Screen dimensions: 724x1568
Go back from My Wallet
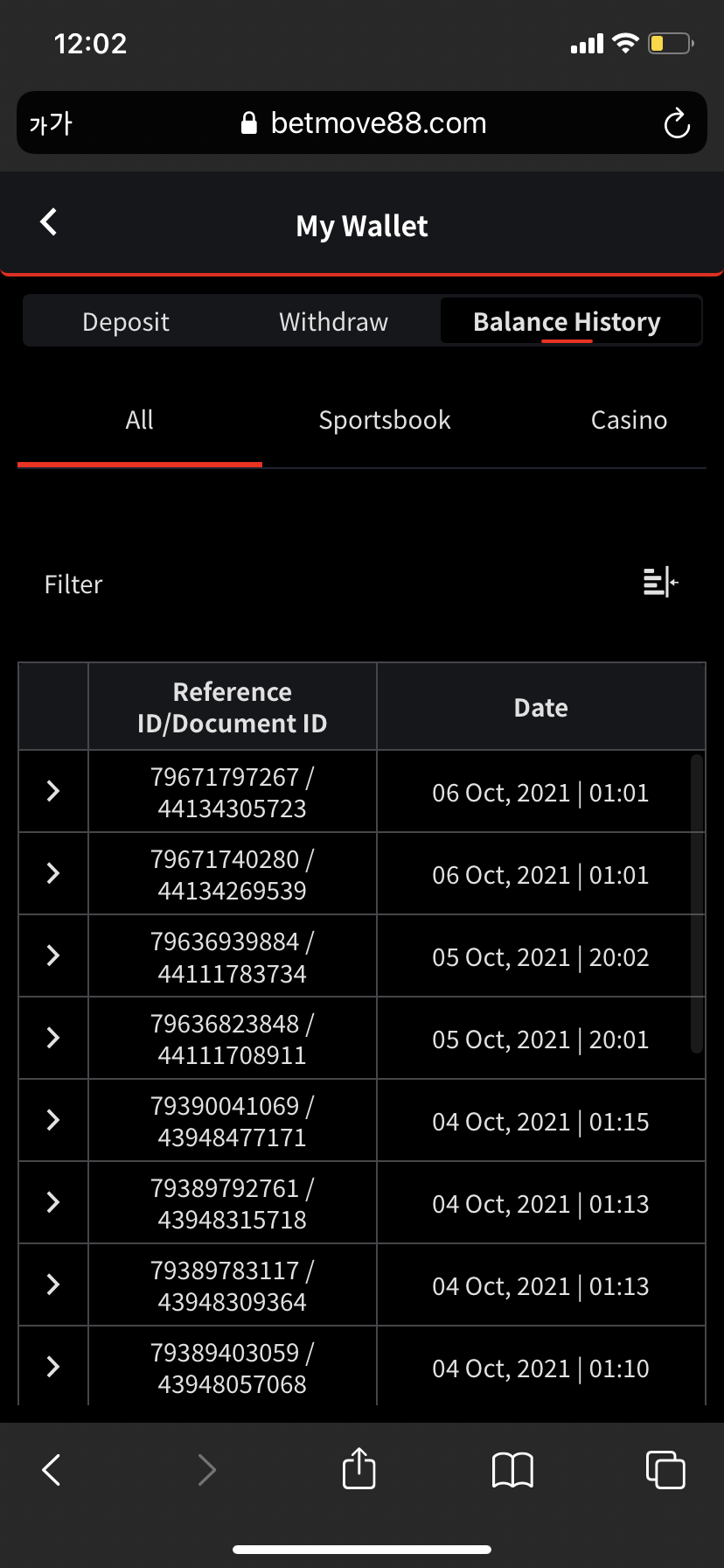49,222
